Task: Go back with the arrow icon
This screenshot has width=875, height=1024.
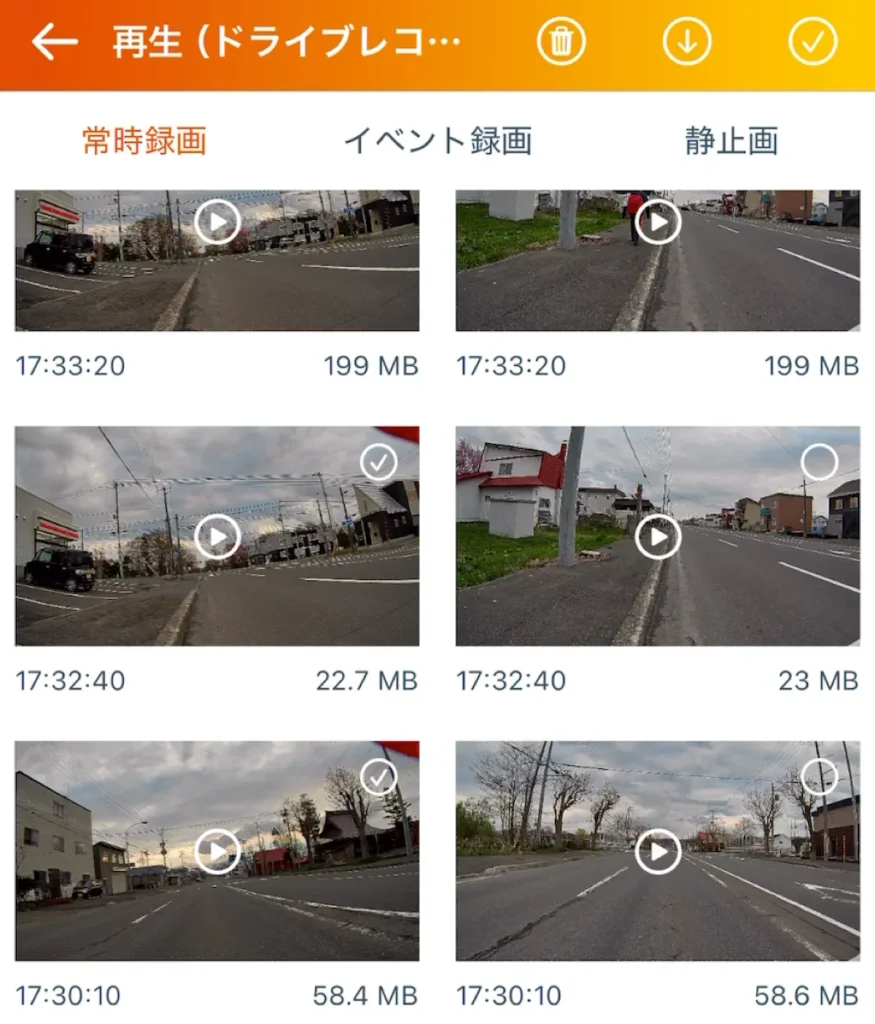Action: (55, 42)
